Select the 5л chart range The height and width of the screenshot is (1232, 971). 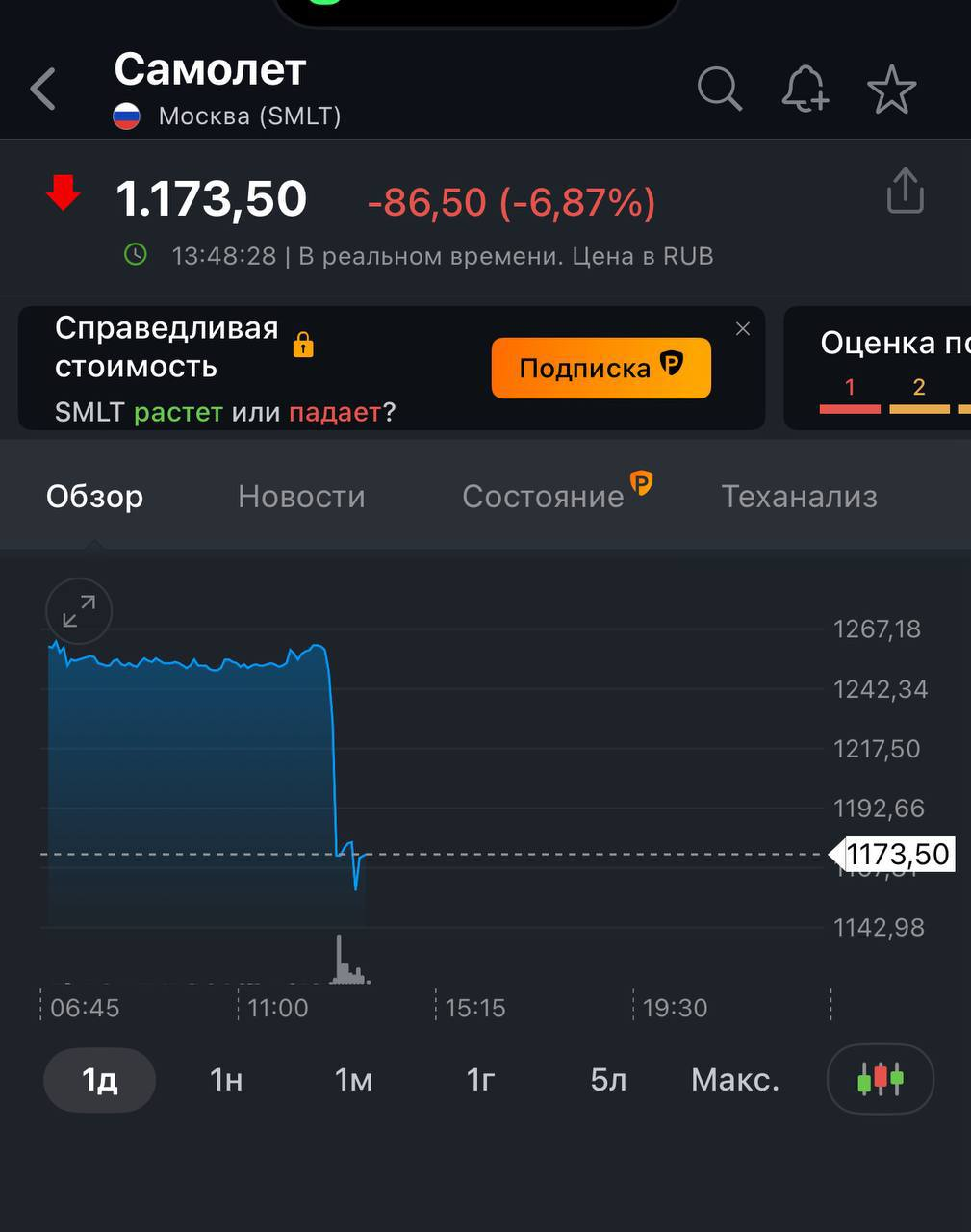click(608, 1080)
